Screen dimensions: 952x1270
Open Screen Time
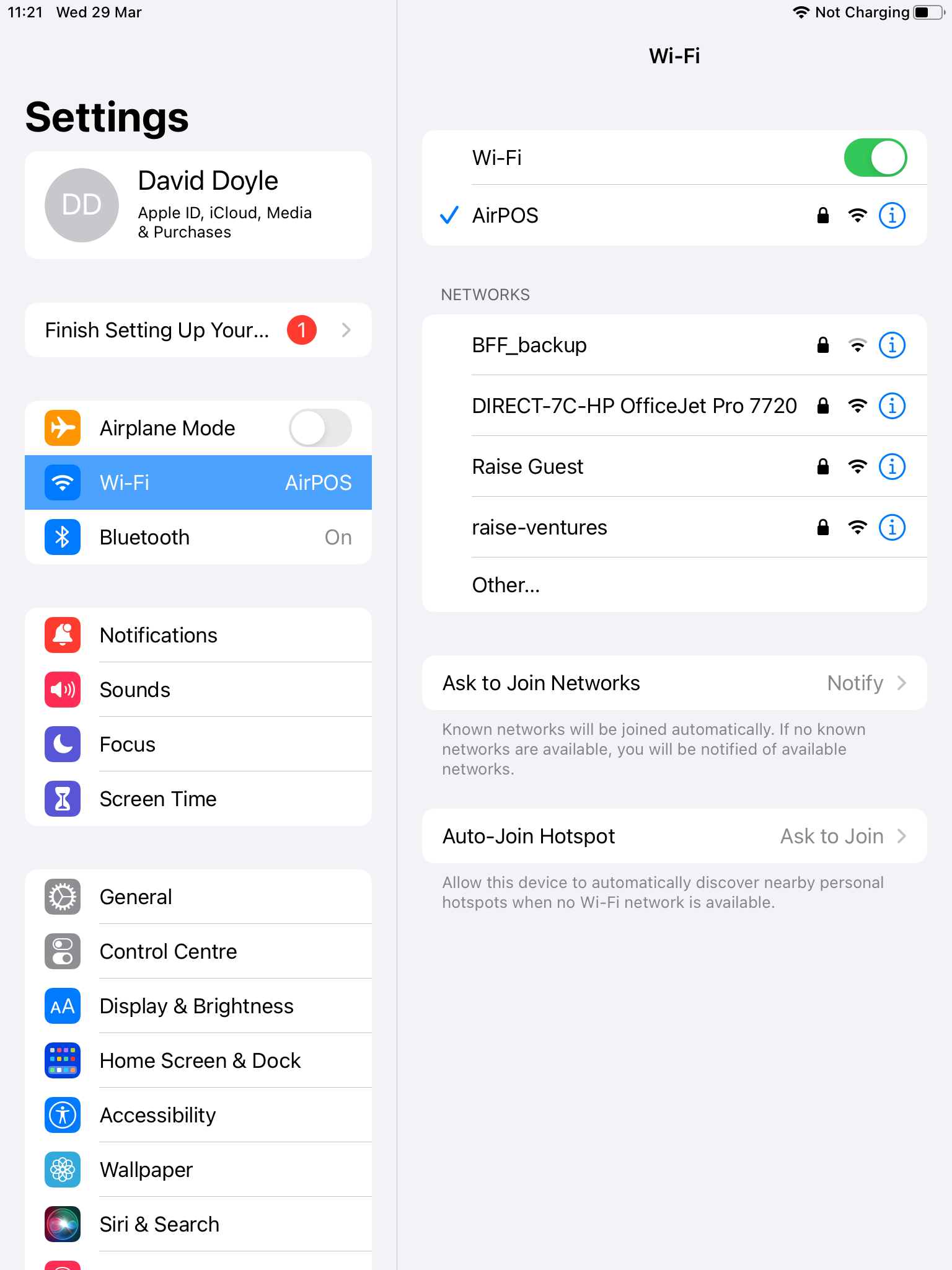(198, 799)
